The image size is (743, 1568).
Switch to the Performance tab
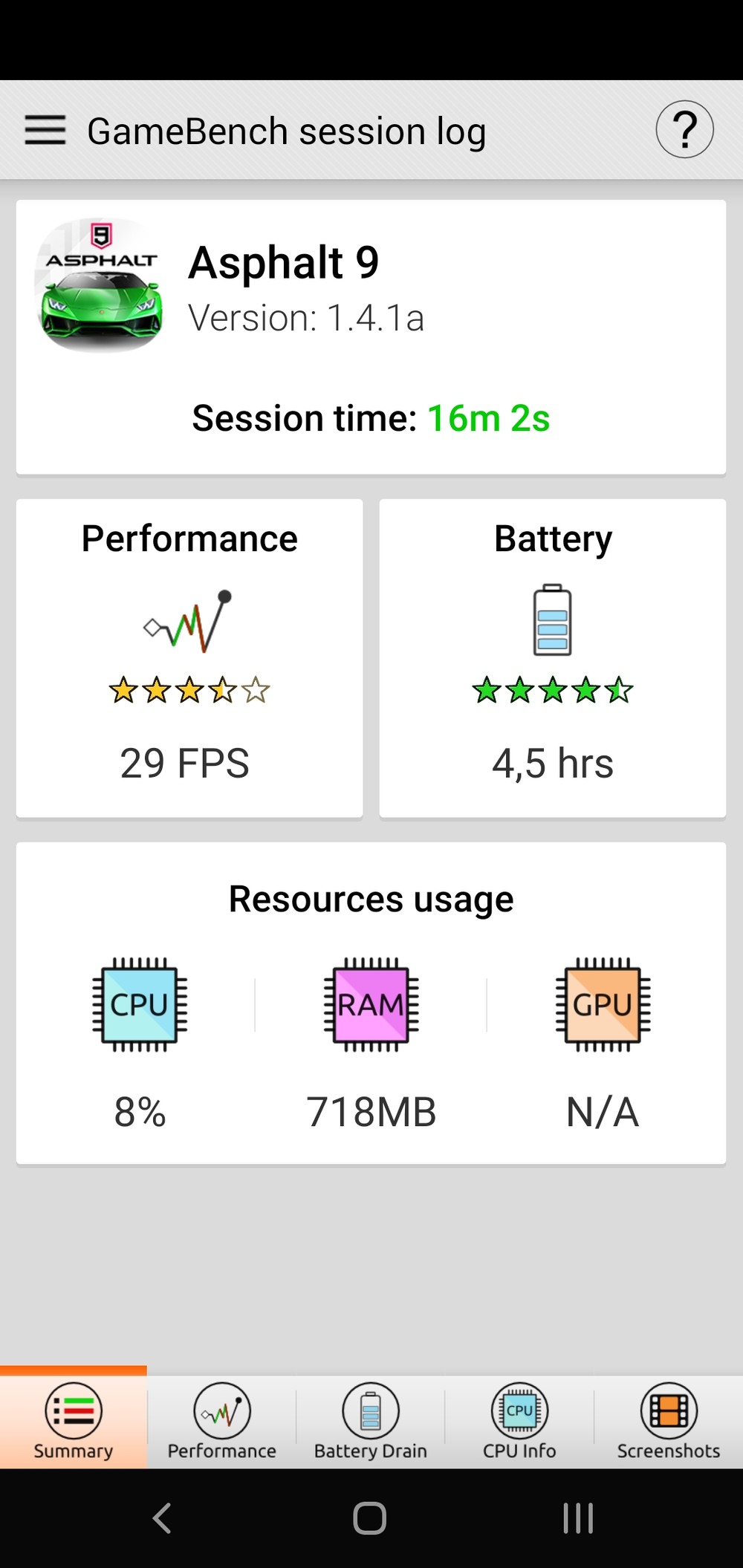pos(221,1422)
